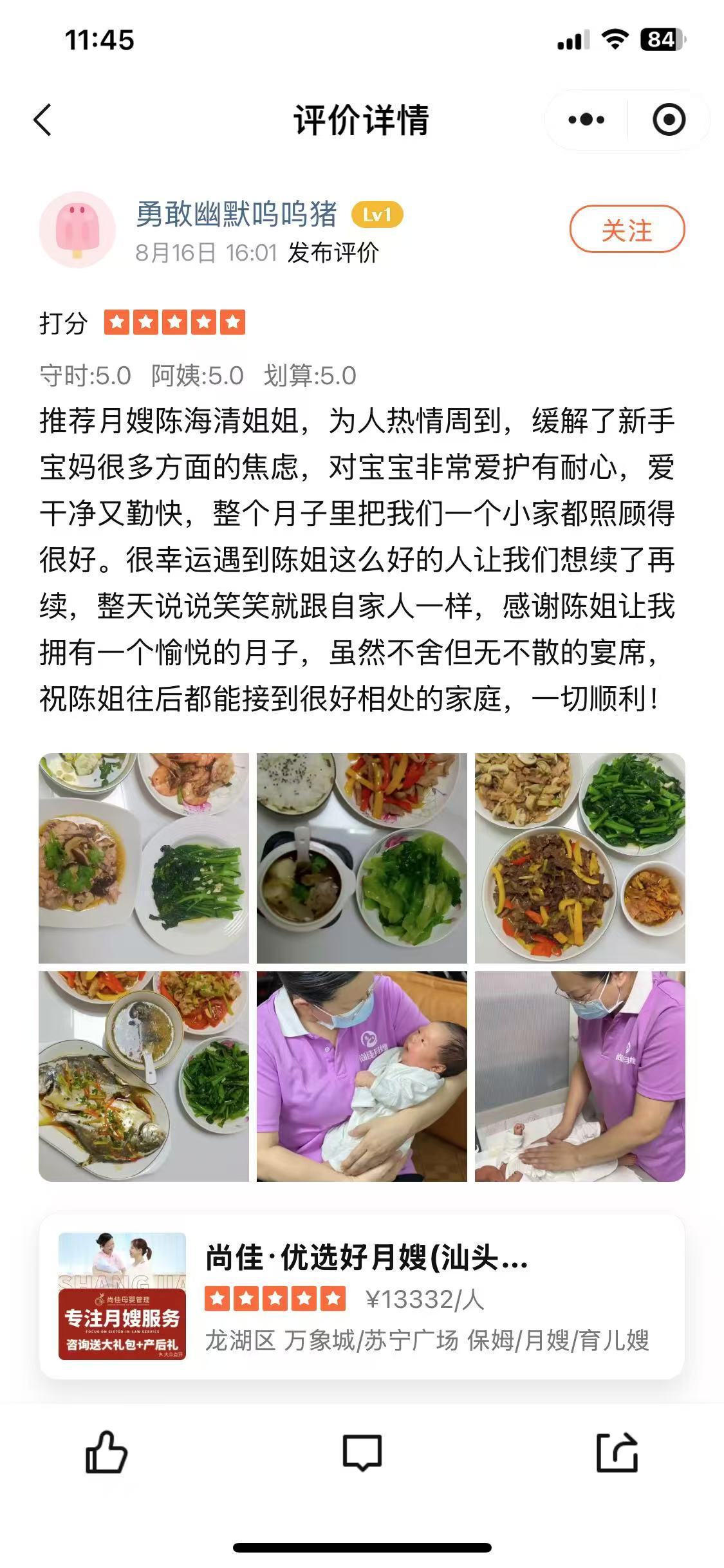Like this review with the thumbs-up
Screen dimensions: 724x1568
tap(106, 1452)
